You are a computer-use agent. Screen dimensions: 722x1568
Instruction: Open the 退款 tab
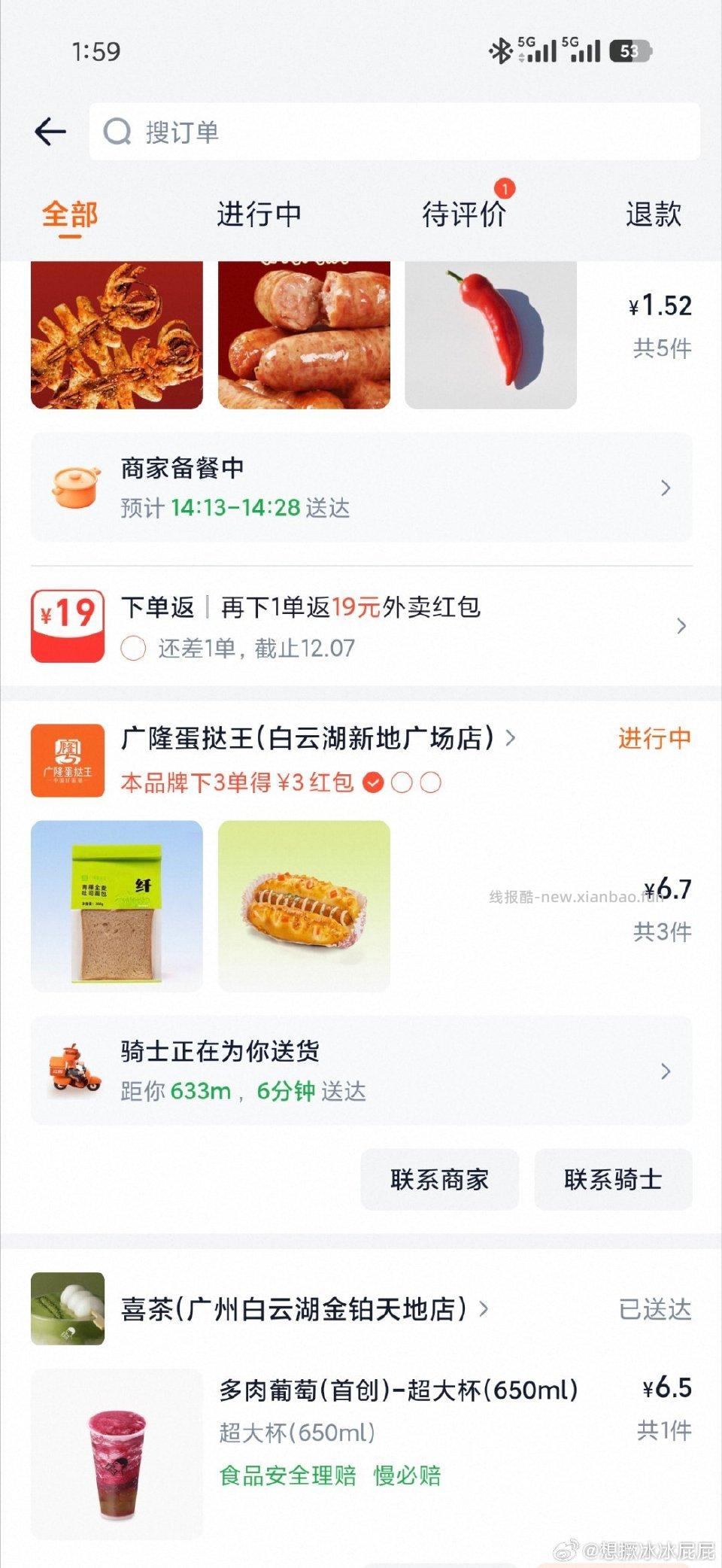653,214
